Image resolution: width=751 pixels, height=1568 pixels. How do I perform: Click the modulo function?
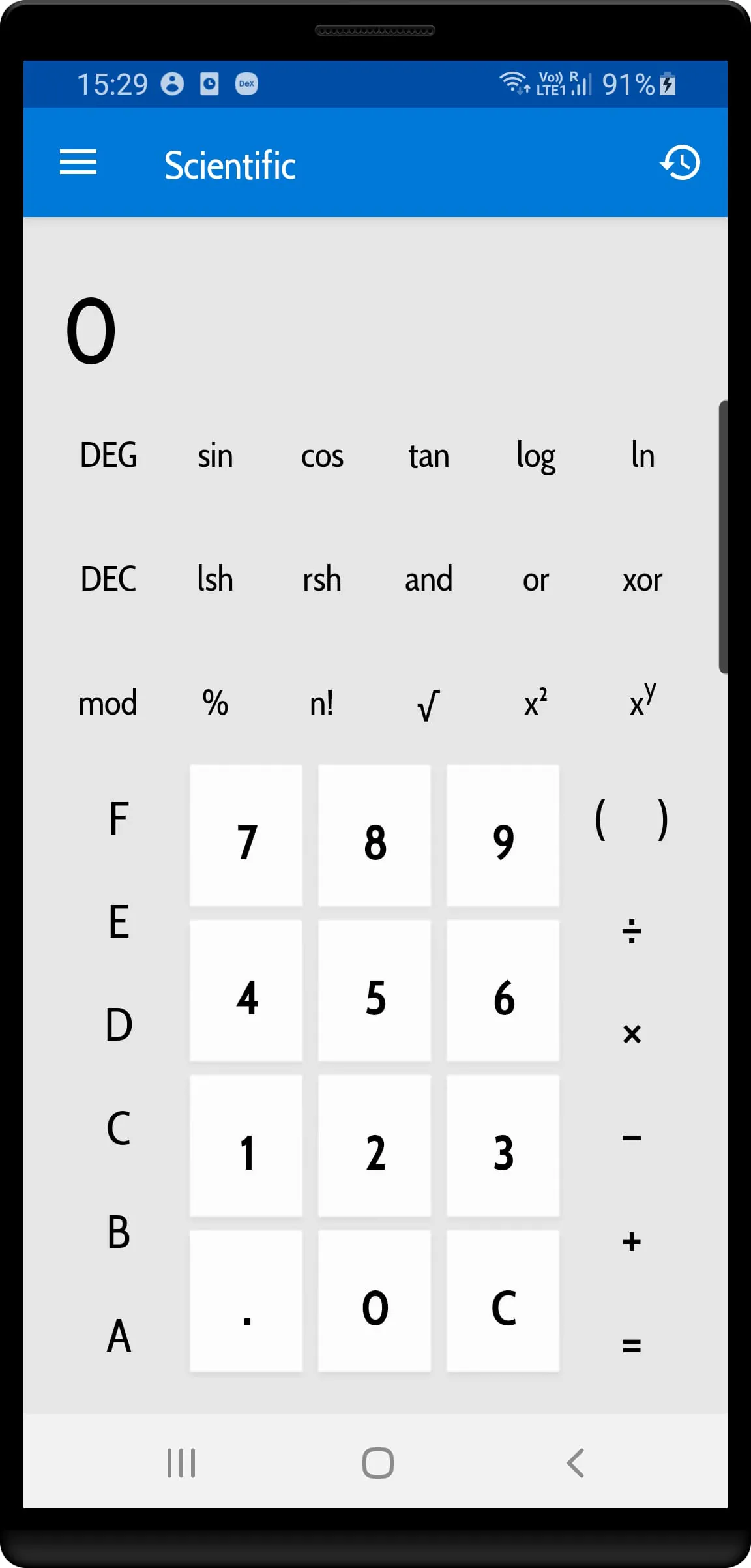108,703
